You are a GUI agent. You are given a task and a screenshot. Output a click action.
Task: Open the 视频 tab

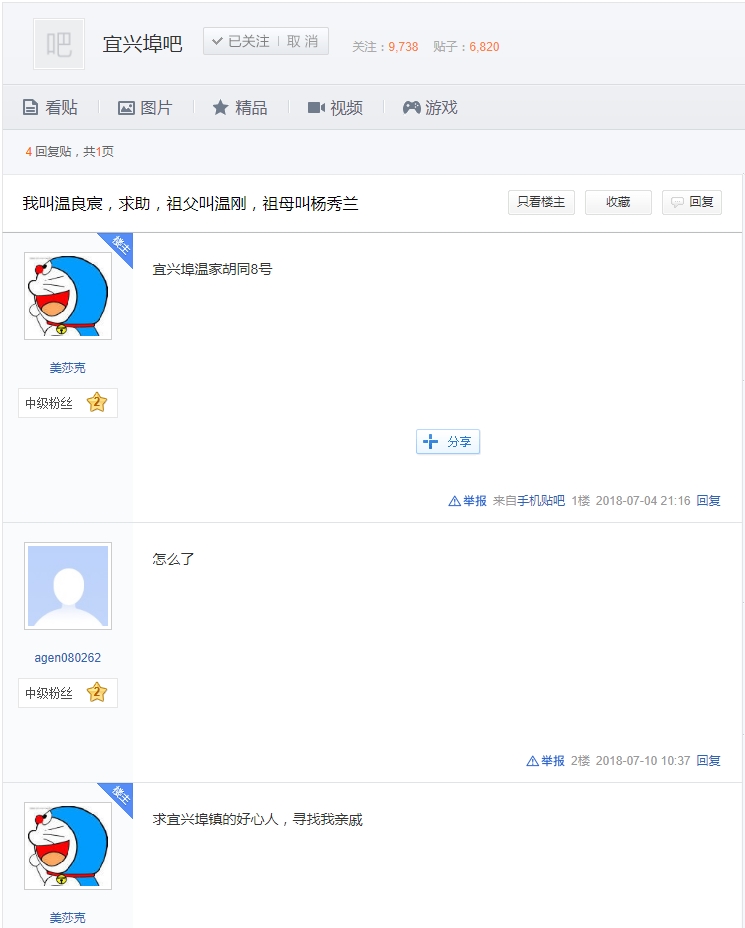[335, 108]
